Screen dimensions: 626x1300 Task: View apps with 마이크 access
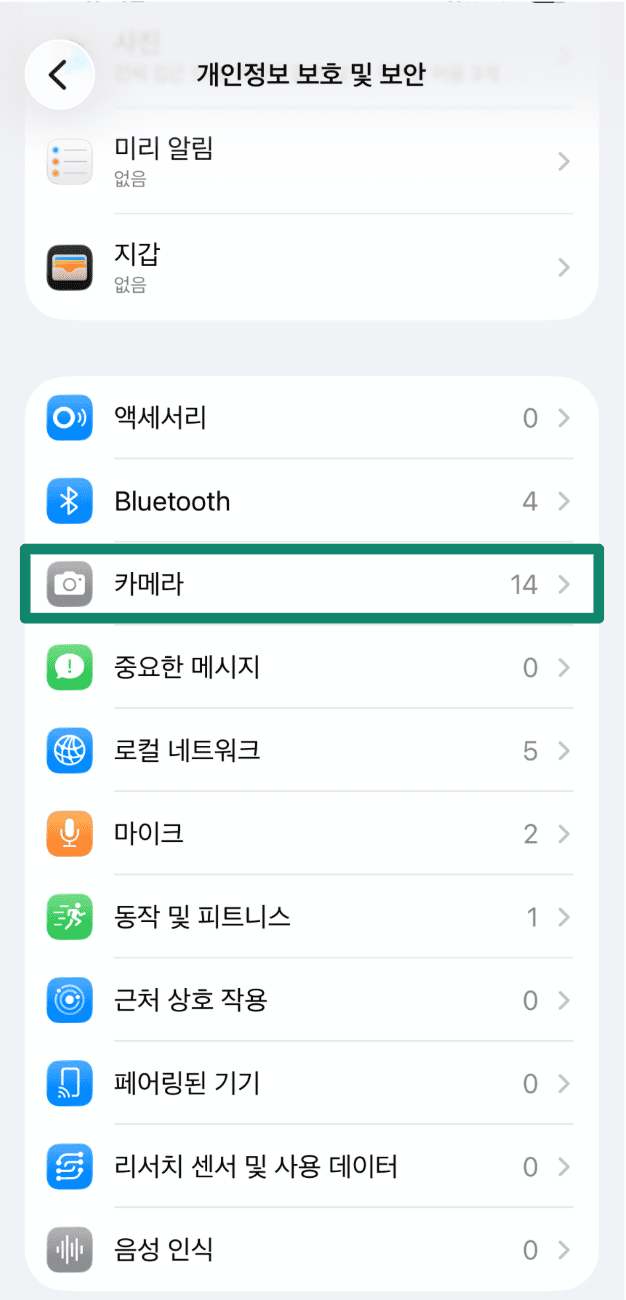(x=311, y=833)
